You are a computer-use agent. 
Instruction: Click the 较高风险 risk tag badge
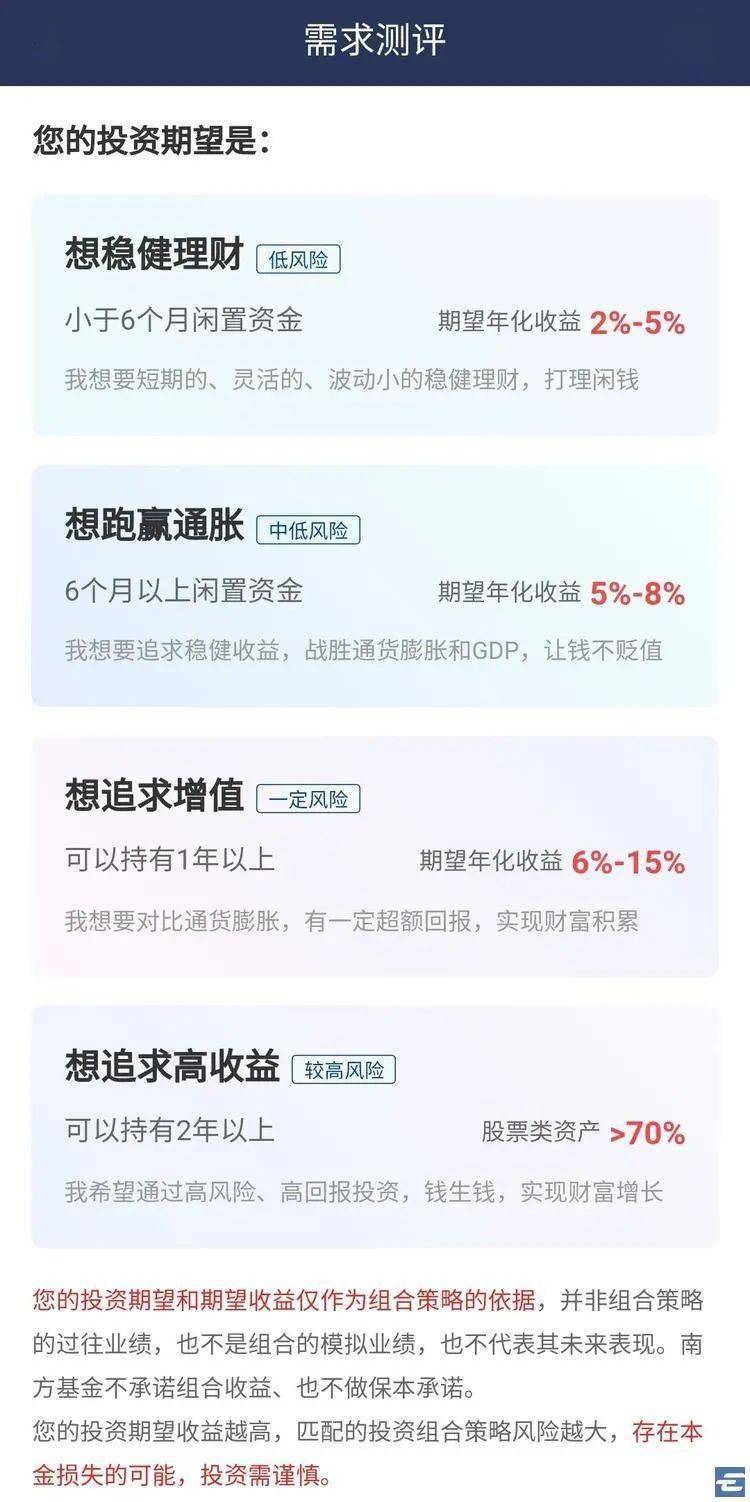point(344,1070)
